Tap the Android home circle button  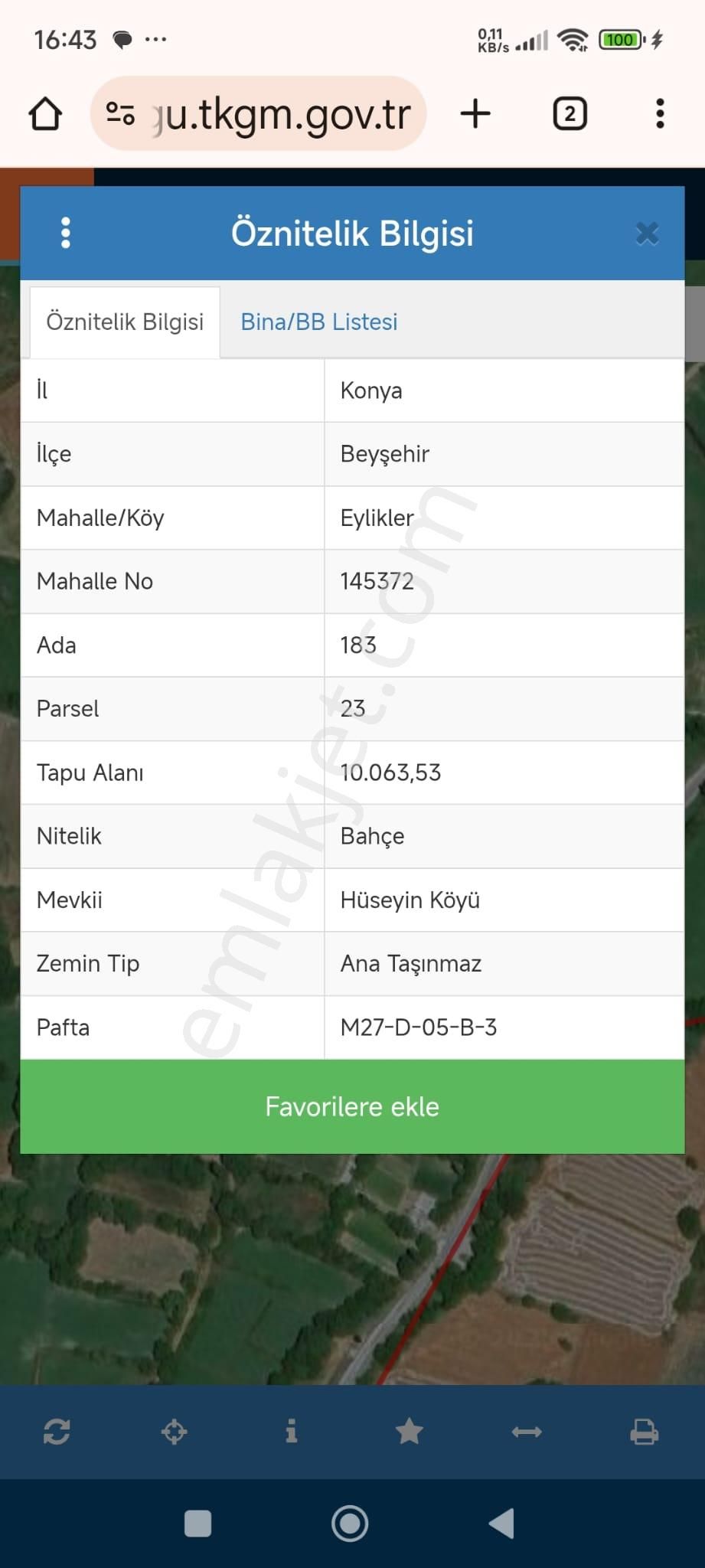(350, 1524)
